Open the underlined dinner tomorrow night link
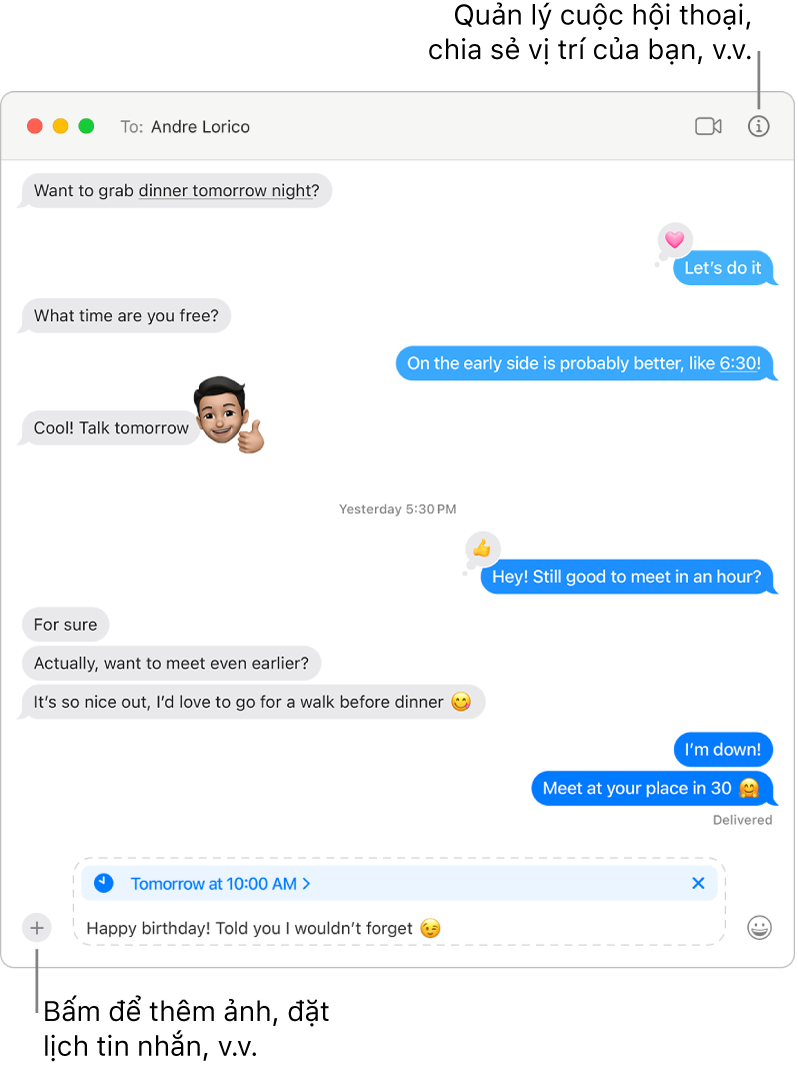Screen dimensions: 798x1067 225,190
